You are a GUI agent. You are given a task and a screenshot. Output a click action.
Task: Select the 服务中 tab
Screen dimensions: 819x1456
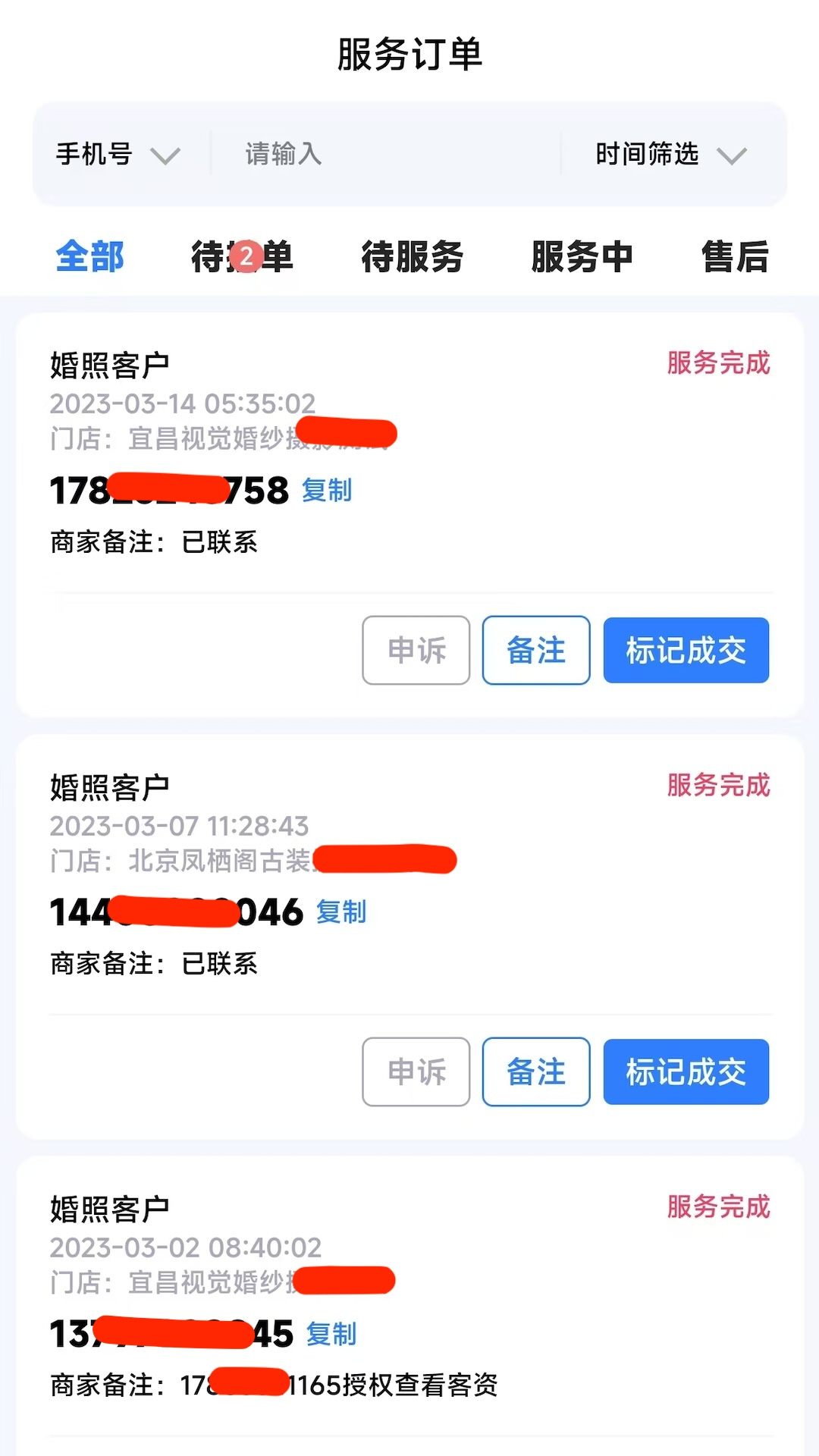click(582, 256)
